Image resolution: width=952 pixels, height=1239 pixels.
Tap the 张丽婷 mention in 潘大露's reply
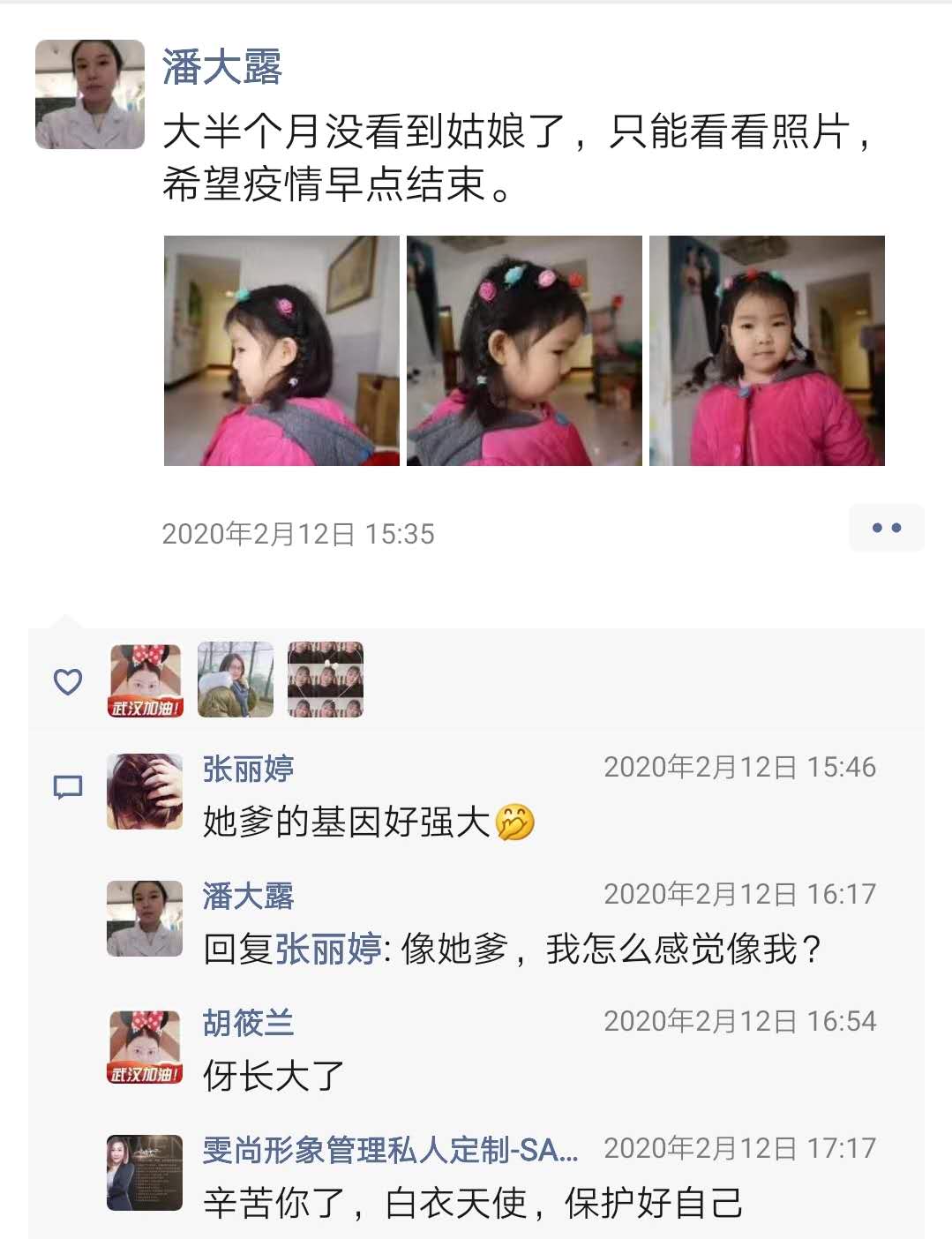click(328, 950)
